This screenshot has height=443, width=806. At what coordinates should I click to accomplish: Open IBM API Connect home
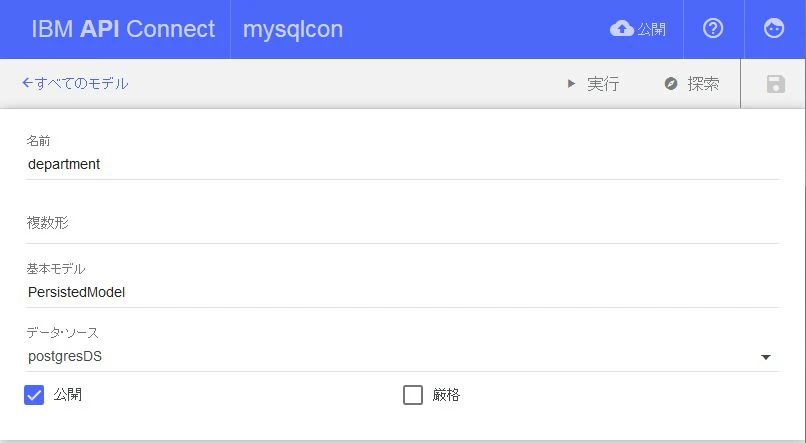point(123,29)
